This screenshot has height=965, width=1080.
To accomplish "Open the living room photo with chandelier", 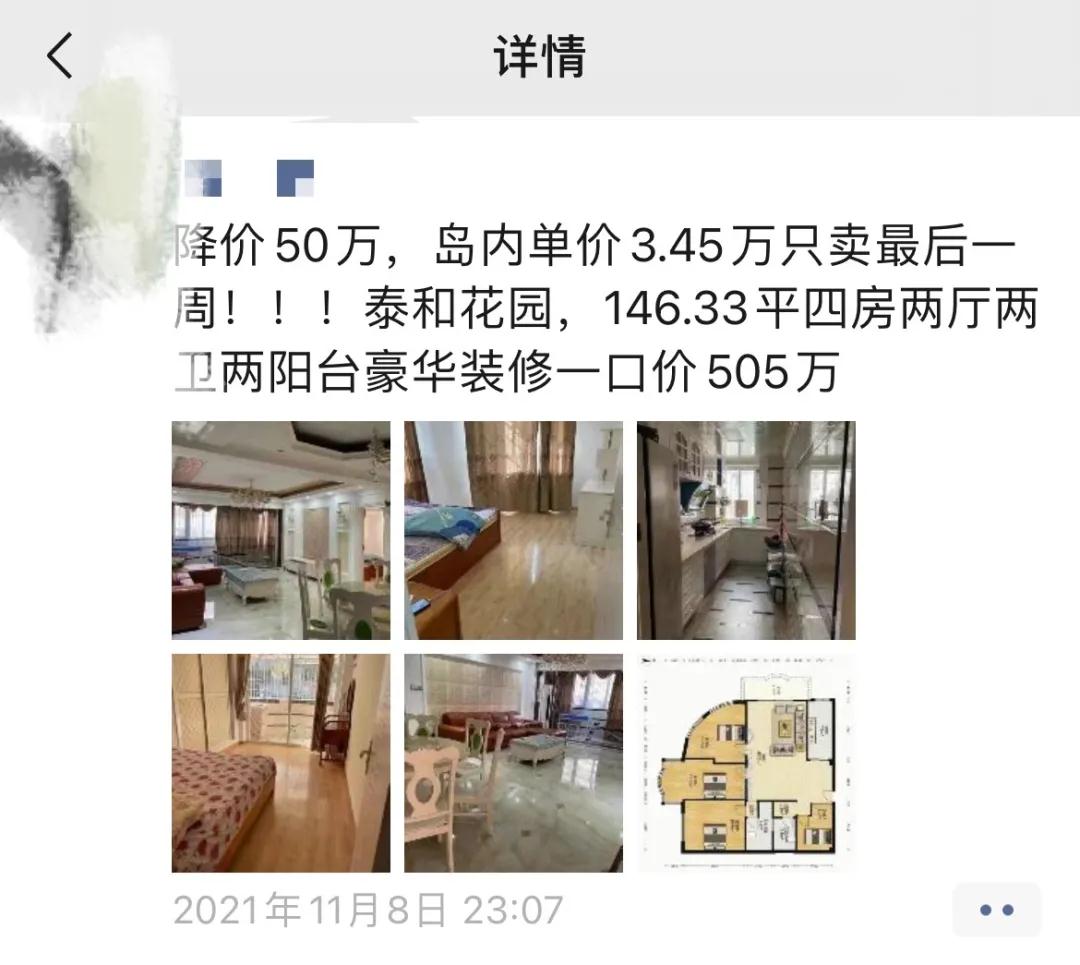I will point(281,530).
